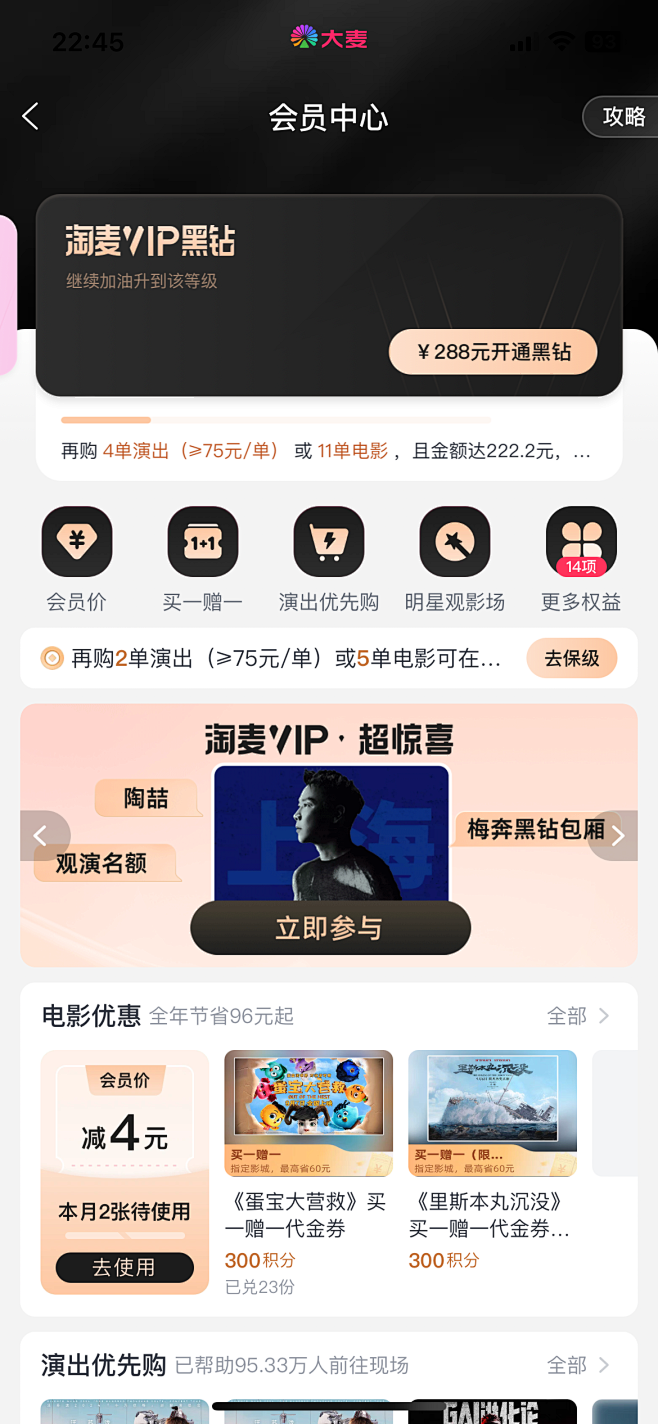Open 会员价 benefit
The height and width of the screenshot is (1424, 658).
click(77, 559)
